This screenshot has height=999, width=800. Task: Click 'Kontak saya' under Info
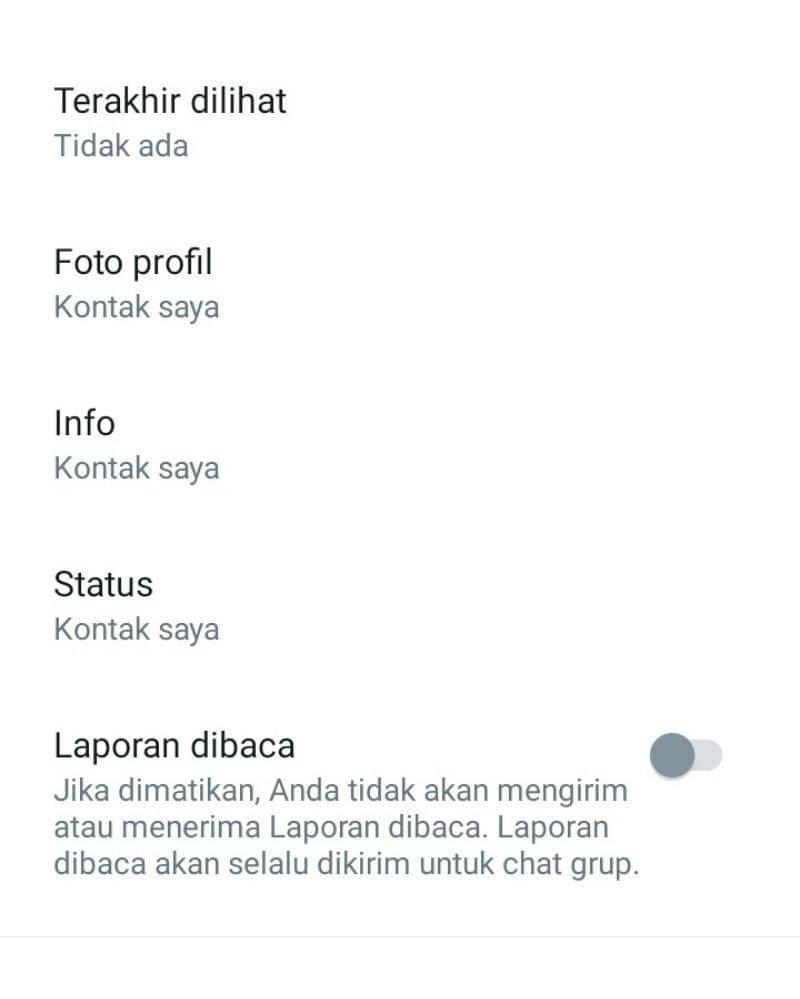tap(137, 468)
